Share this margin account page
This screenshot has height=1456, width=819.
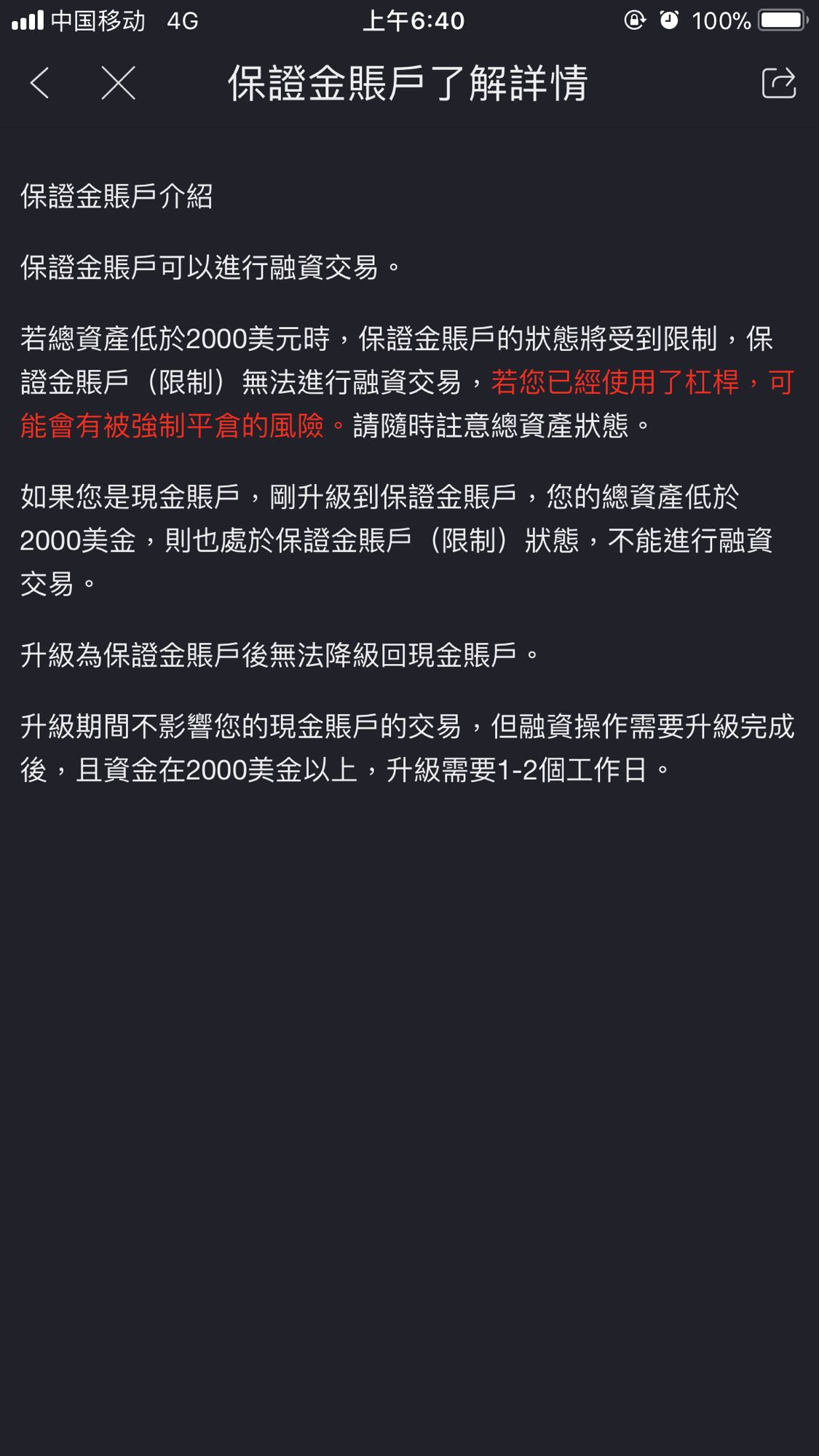(x=778, y=83)
